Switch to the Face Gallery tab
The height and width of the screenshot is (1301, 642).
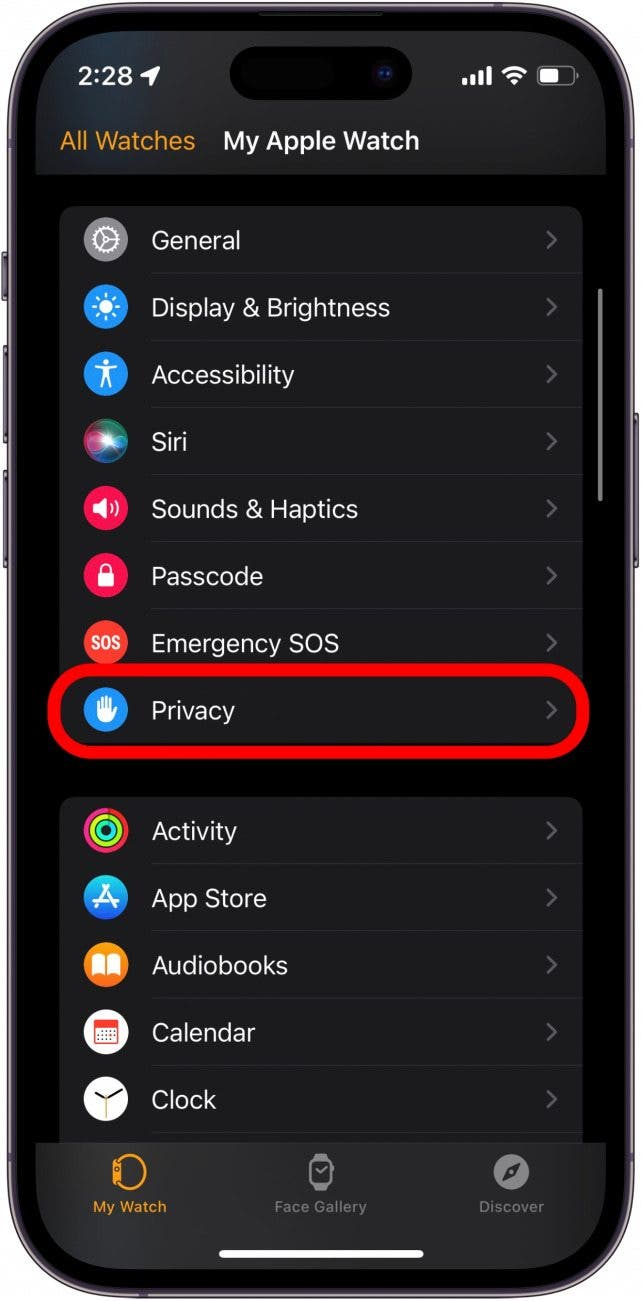pyautogui.click(x=320, y=1185)
